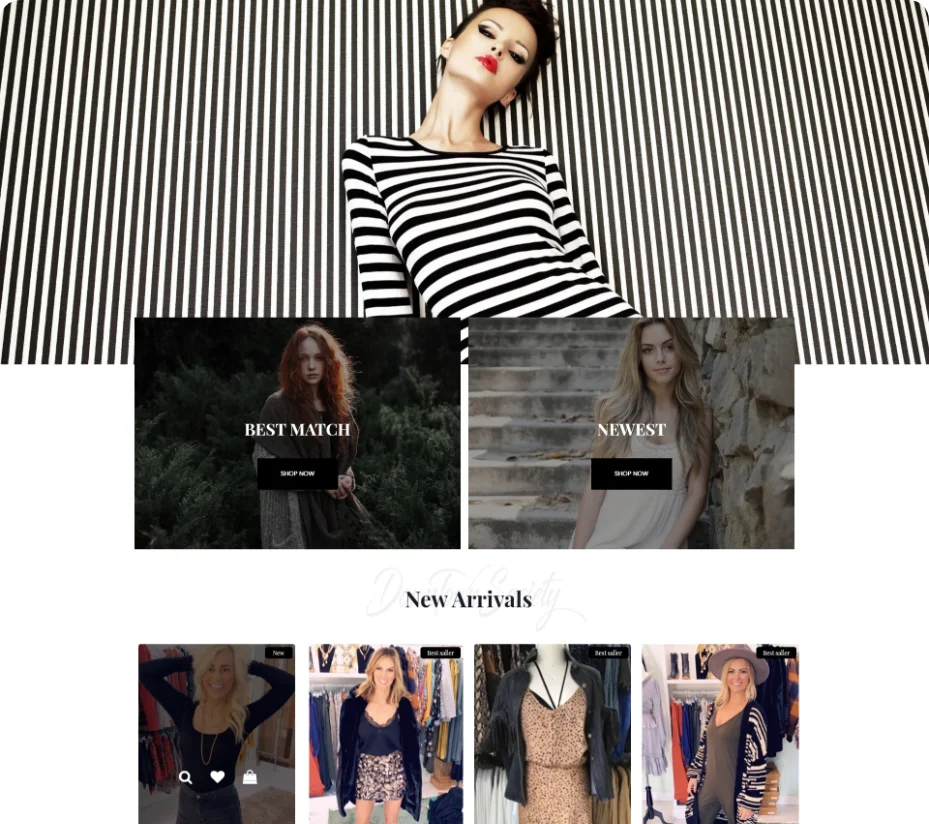Open the product with woman in hat
929x824 pixels.
[x=720, y=735]
